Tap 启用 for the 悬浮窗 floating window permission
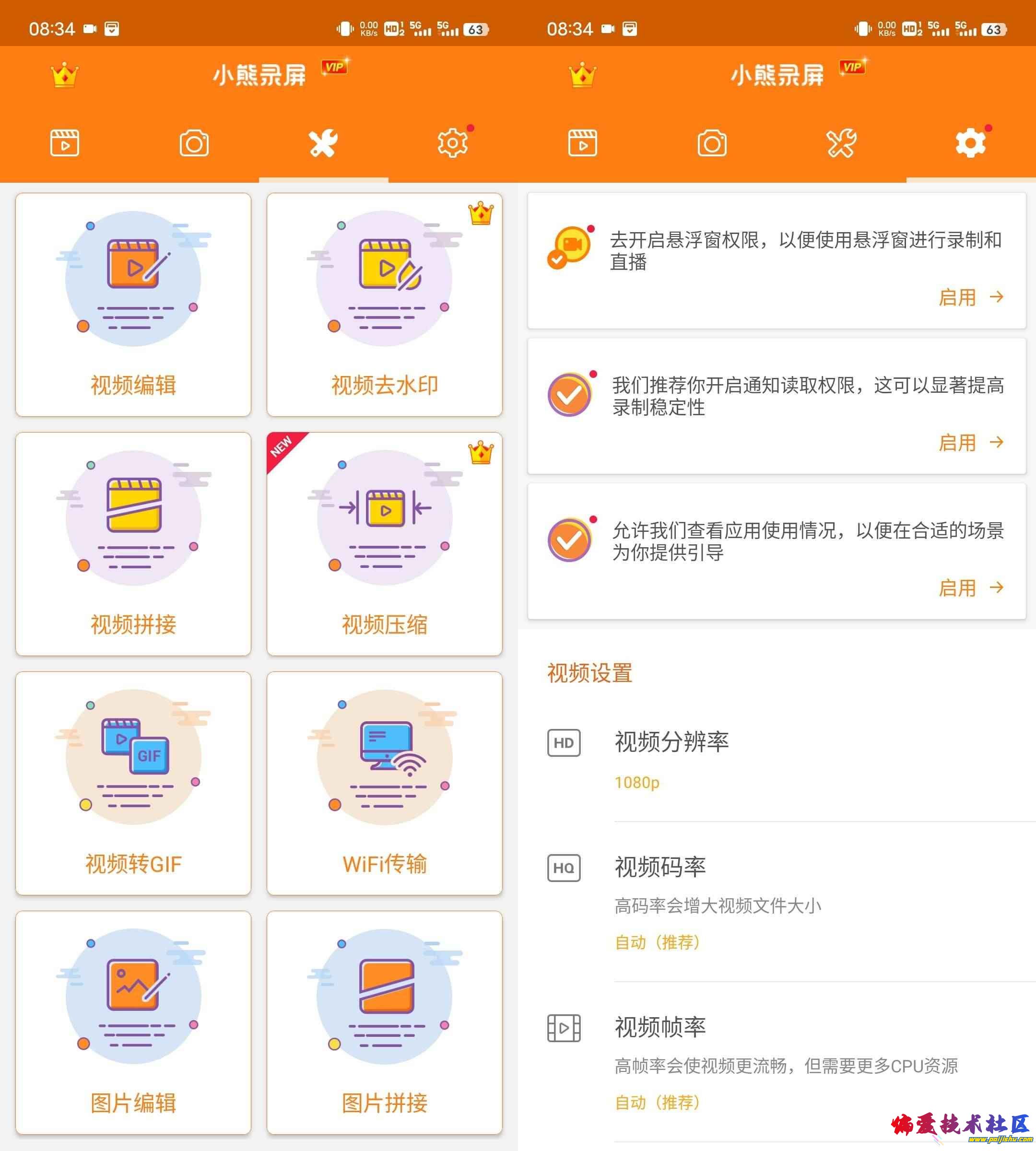This screenshot has width=1036, height=1151. (970, 297)
